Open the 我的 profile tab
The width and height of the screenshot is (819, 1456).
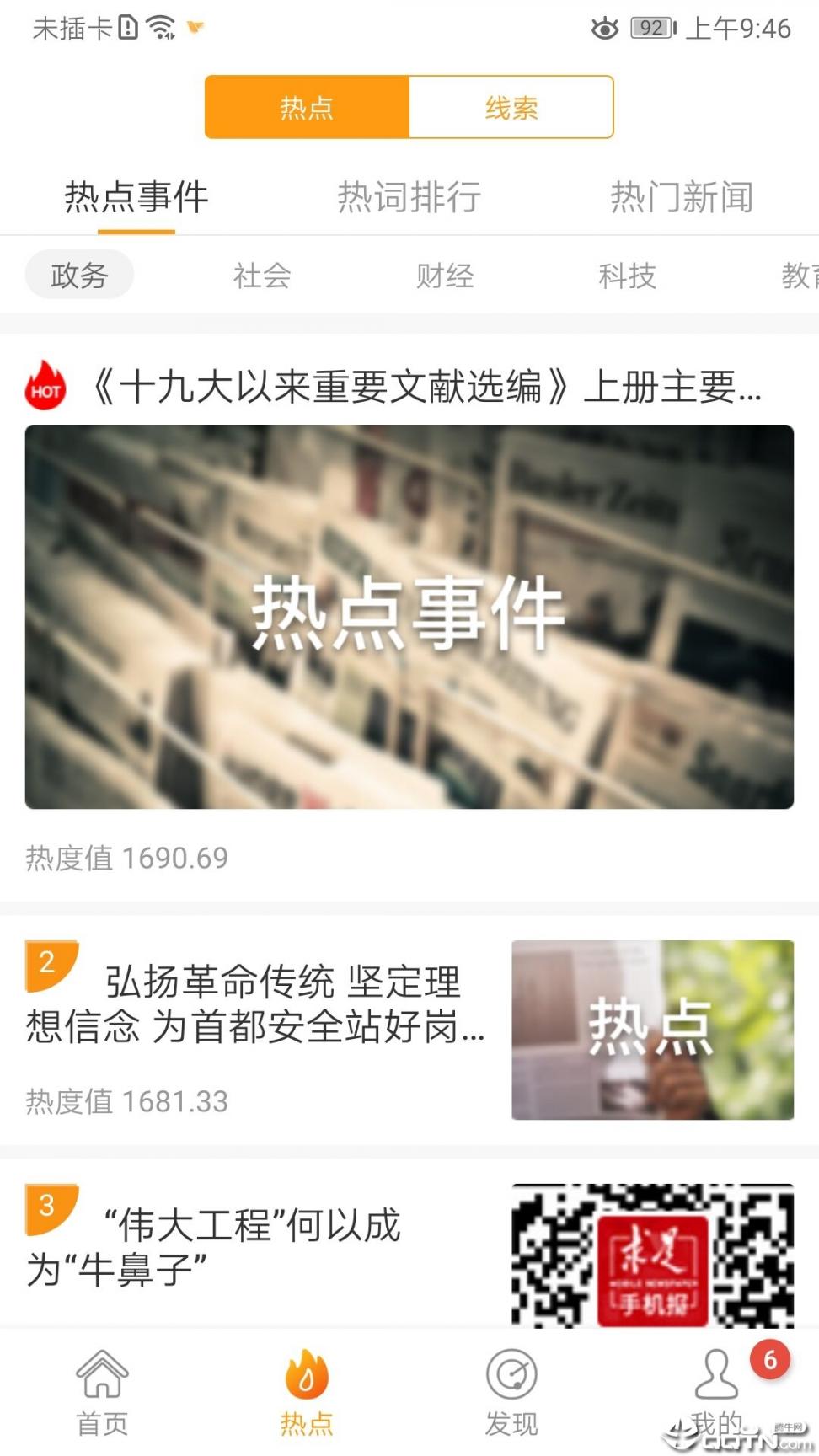(716, 1390)
